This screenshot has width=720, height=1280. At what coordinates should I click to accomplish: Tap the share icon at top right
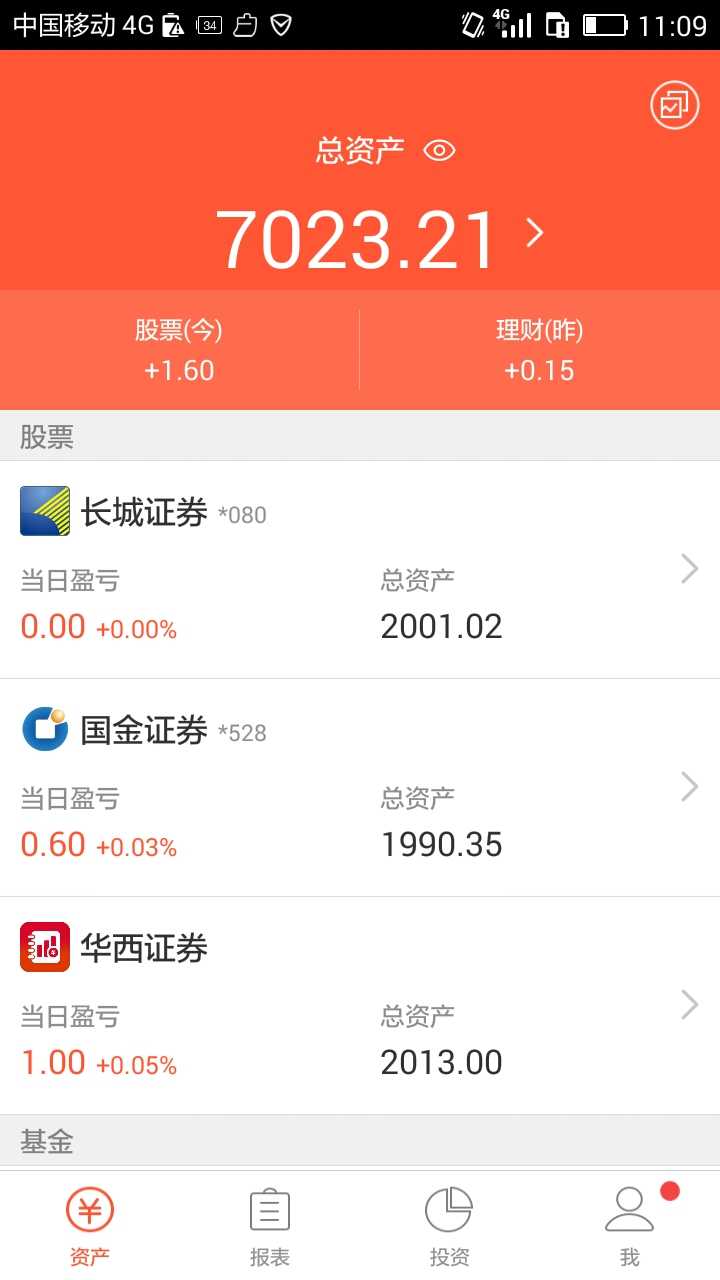tap(674, 105)
